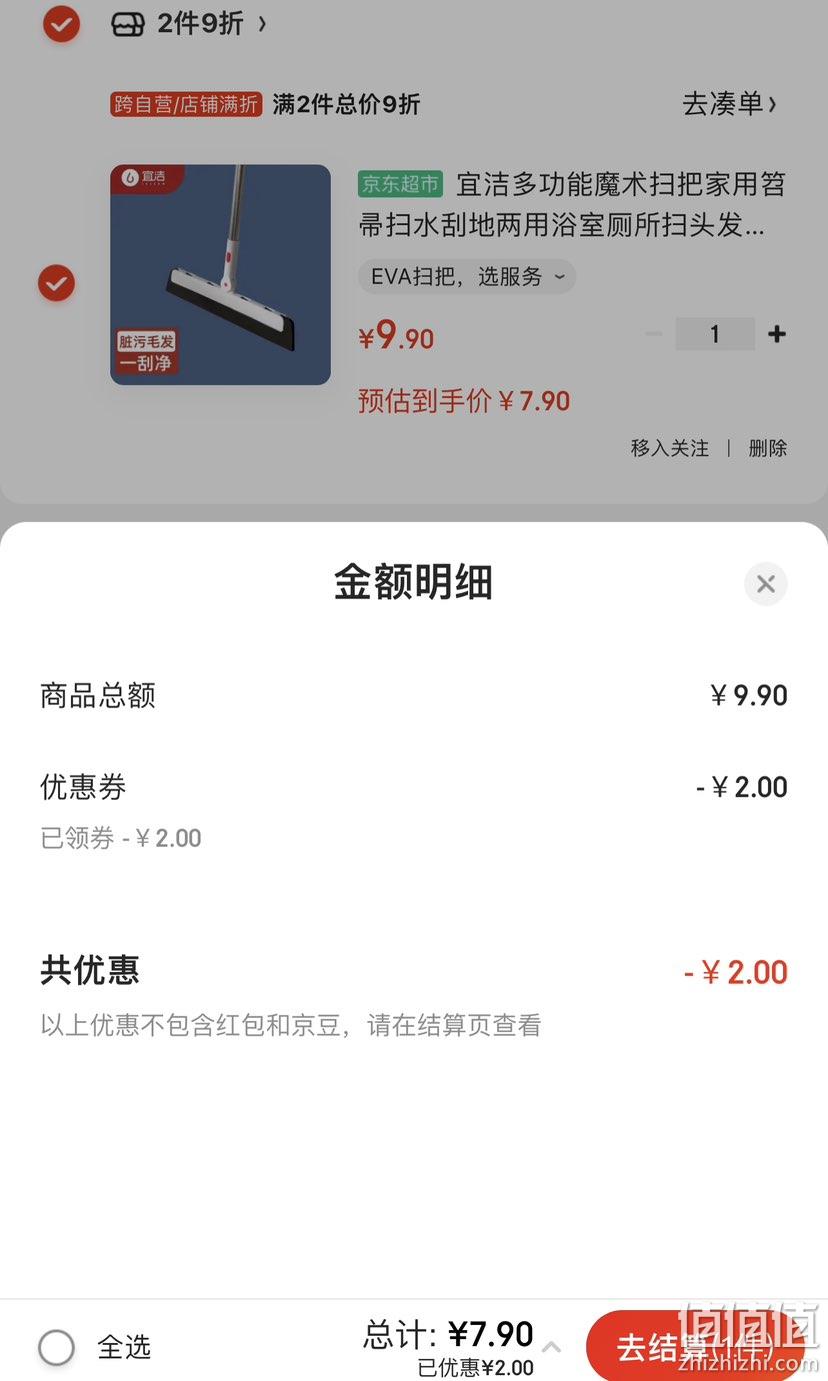Viewport: 828px width, 1381px height.
Task: Uncheck the store checkbox beside 2件9折
Action: (61, 23)
